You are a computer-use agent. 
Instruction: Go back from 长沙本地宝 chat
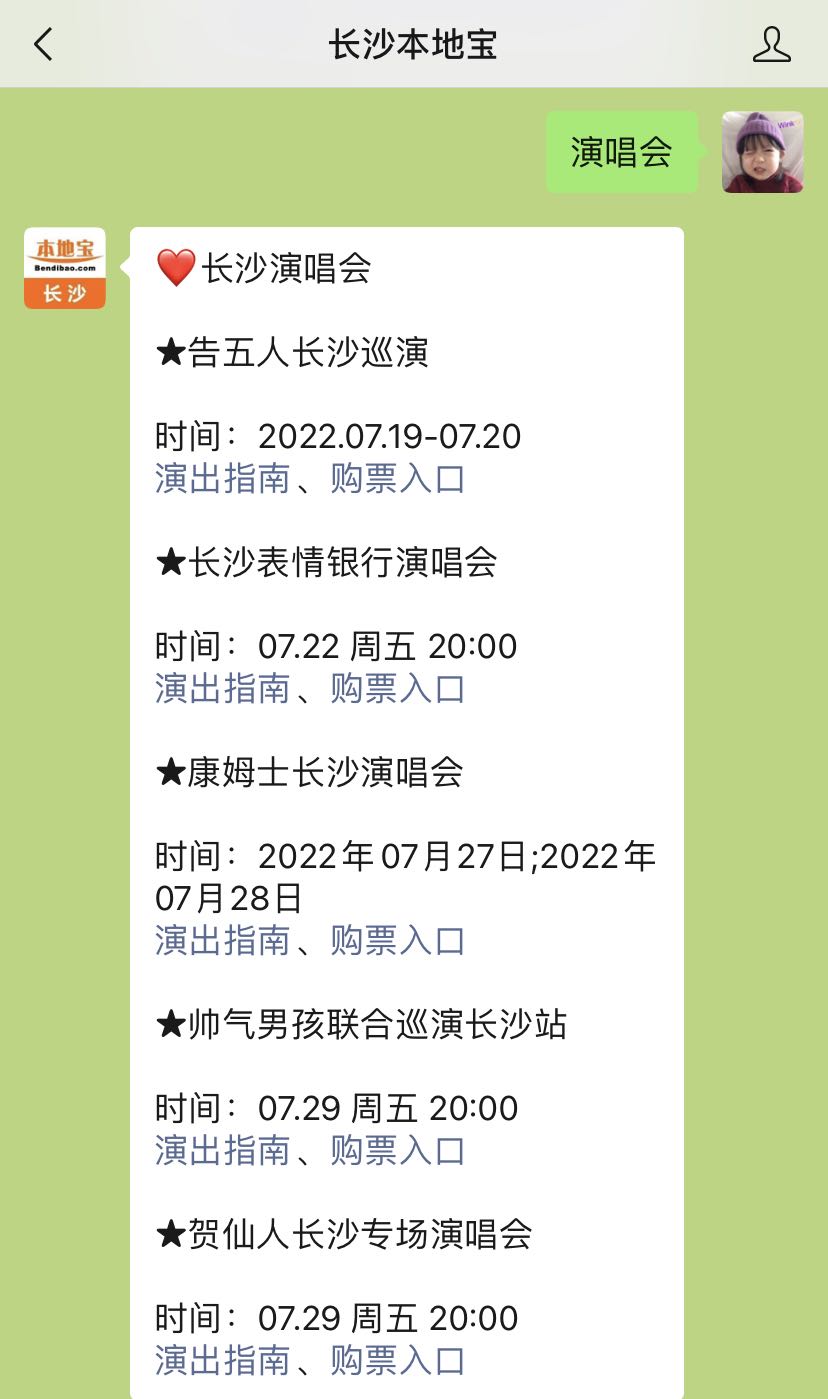pos(43,44)
